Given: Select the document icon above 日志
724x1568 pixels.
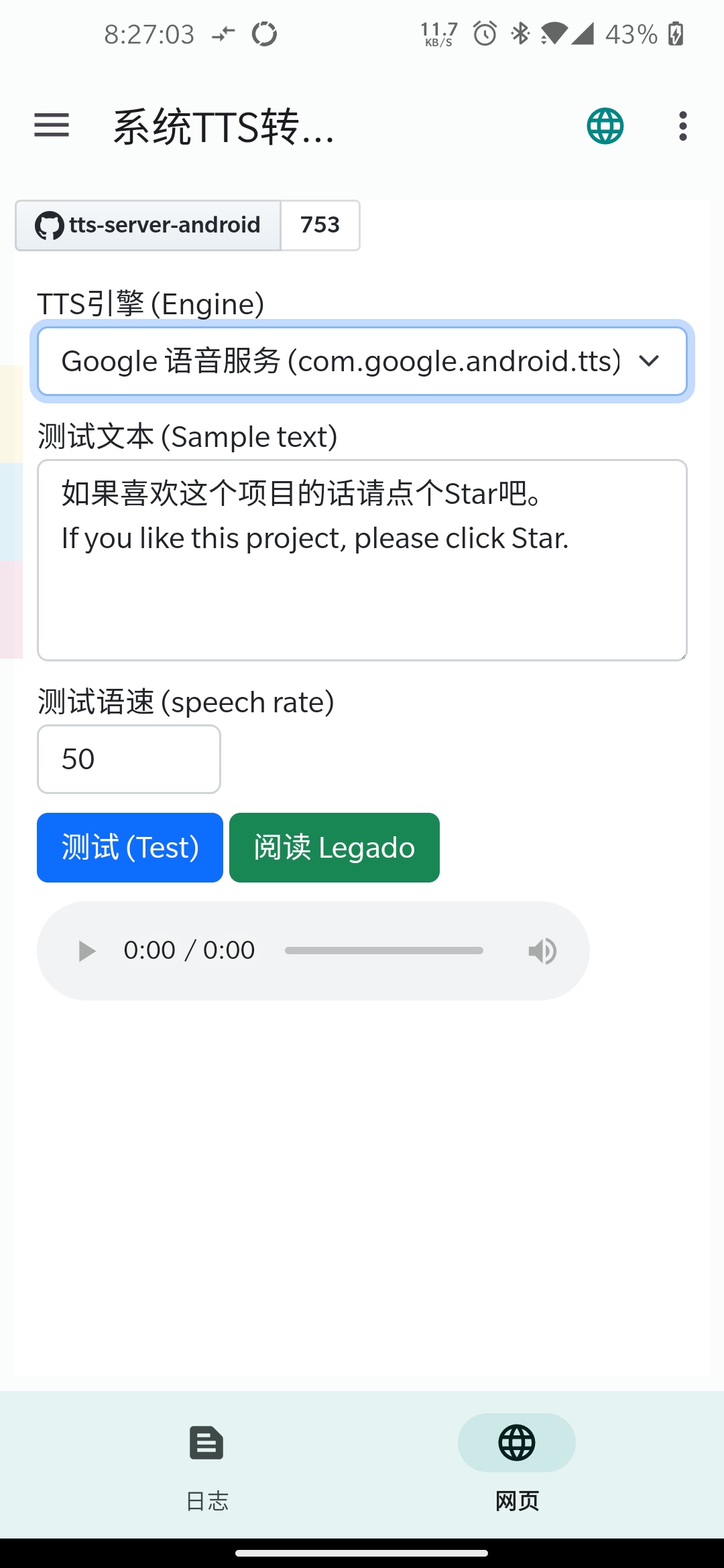Looking at the screenshot, I should pyautogui.click(x=206, y=1442).
